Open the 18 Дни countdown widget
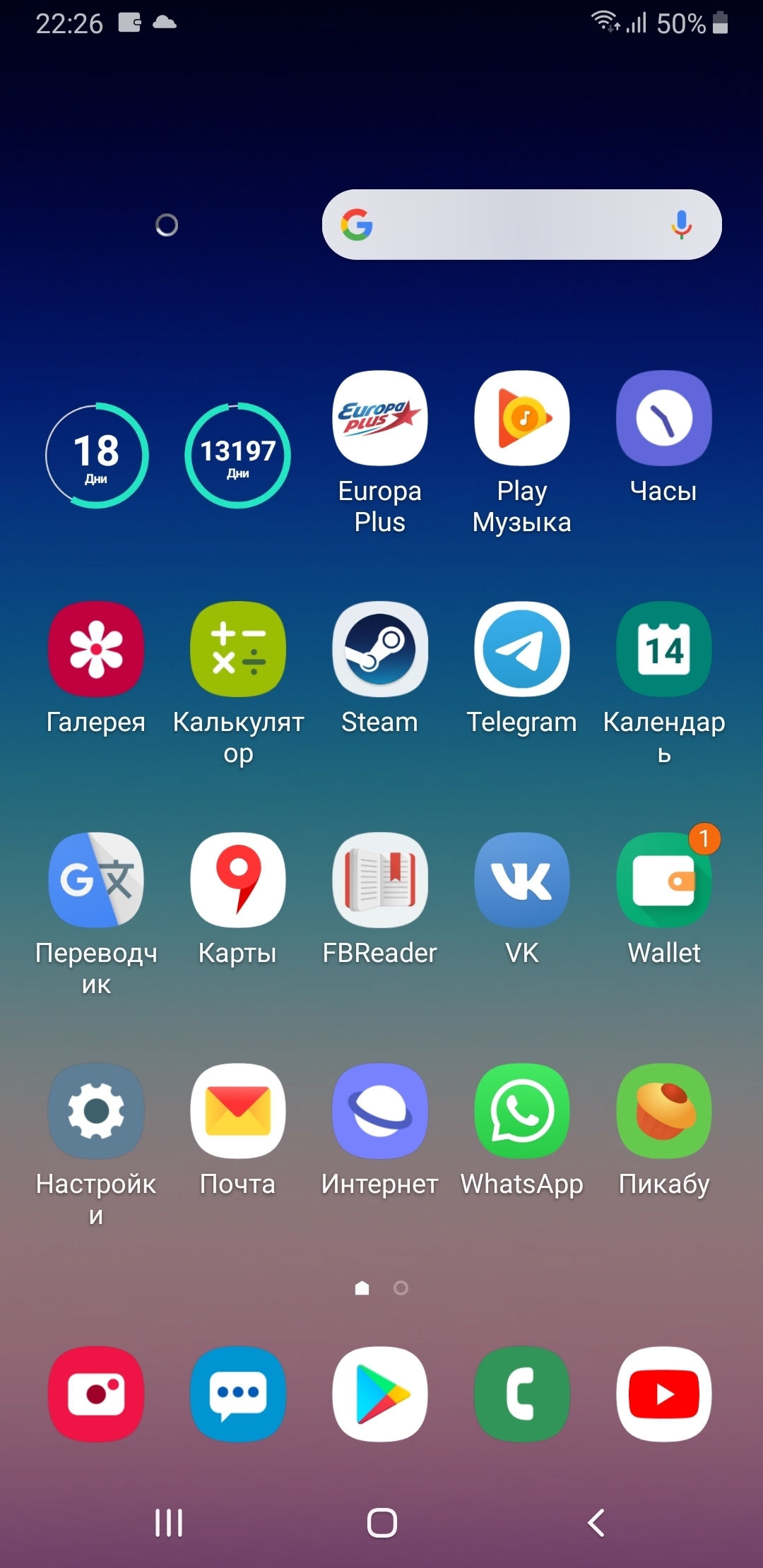The height and width of the screenshot is (1568, 763). point(97,456)
